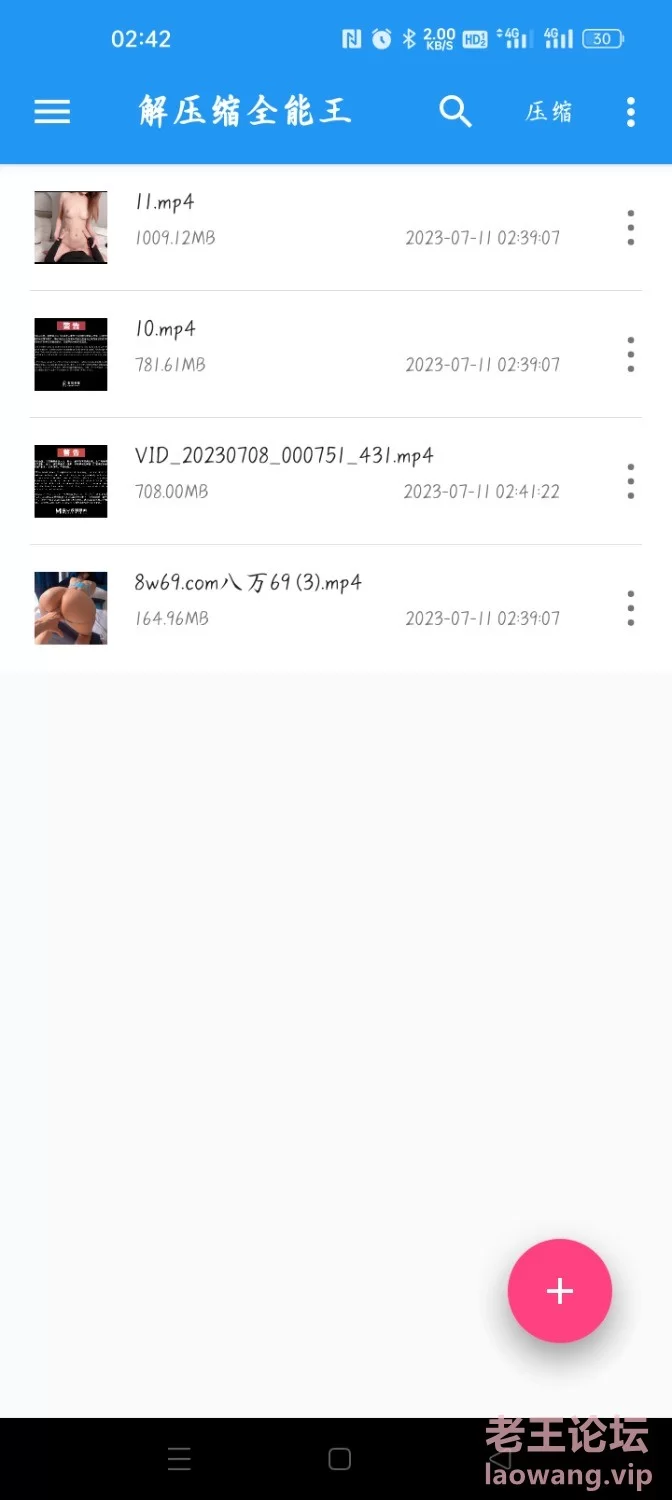Viewport: 672px width, 1500px height.
Task: Open the hamburger drawer menu
Action: (52, 111)
